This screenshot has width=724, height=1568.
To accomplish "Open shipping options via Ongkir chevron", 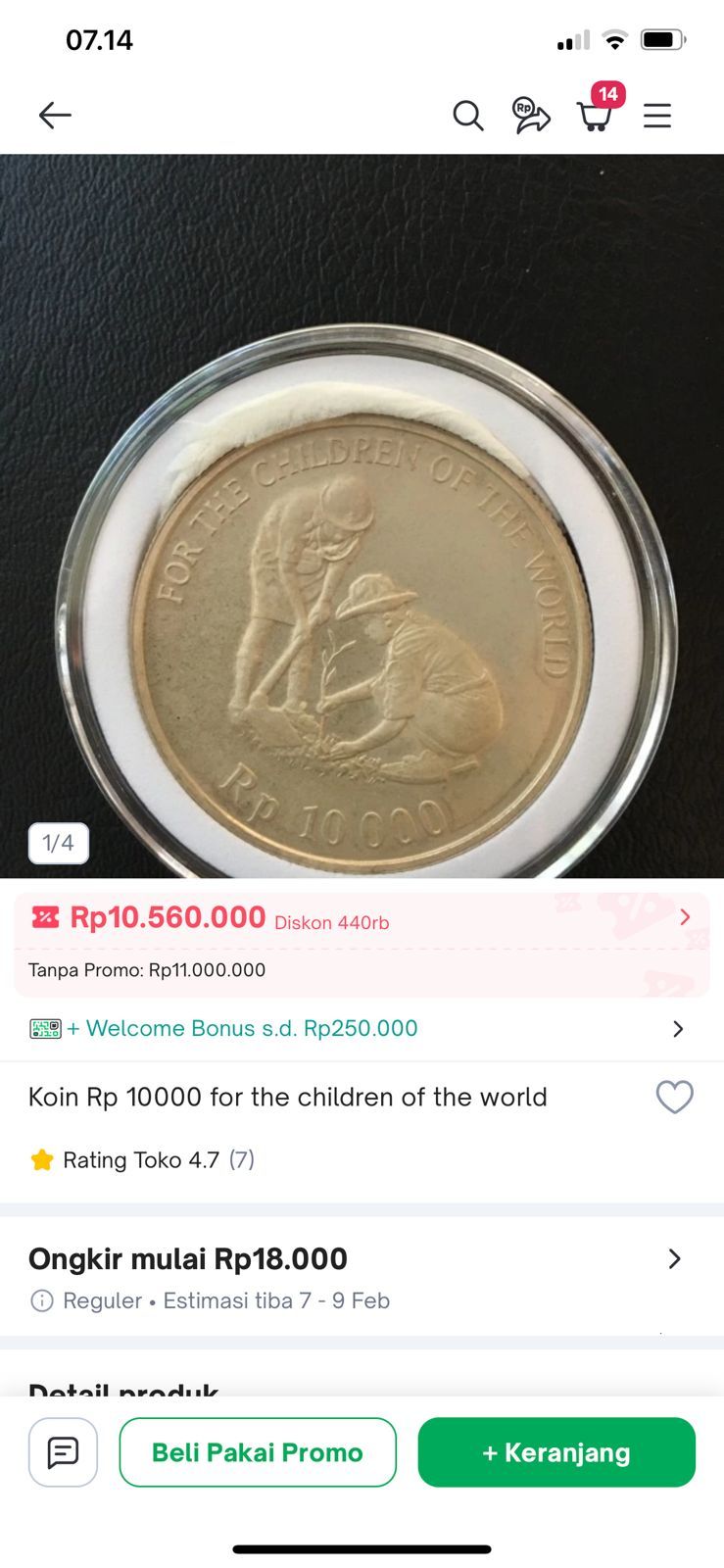I will click(x=674, y=1258).
